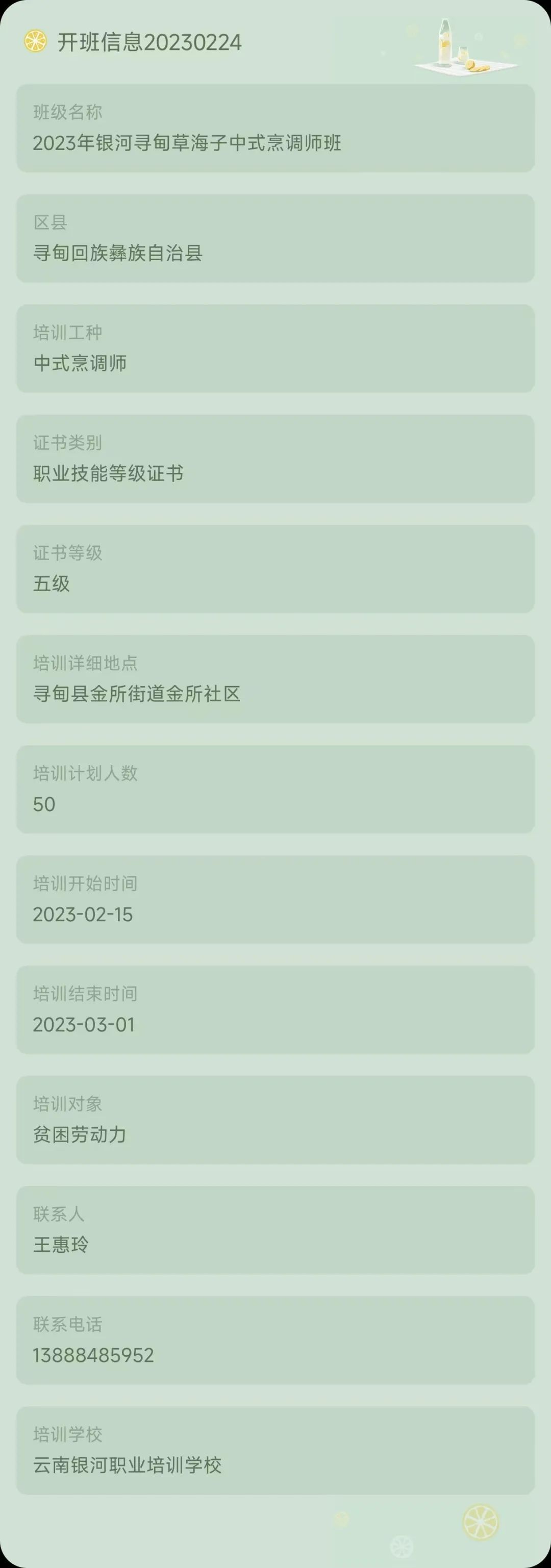
Task: Click the lemon slice icon at bottom right
Action: click(x=481, y=1521)
